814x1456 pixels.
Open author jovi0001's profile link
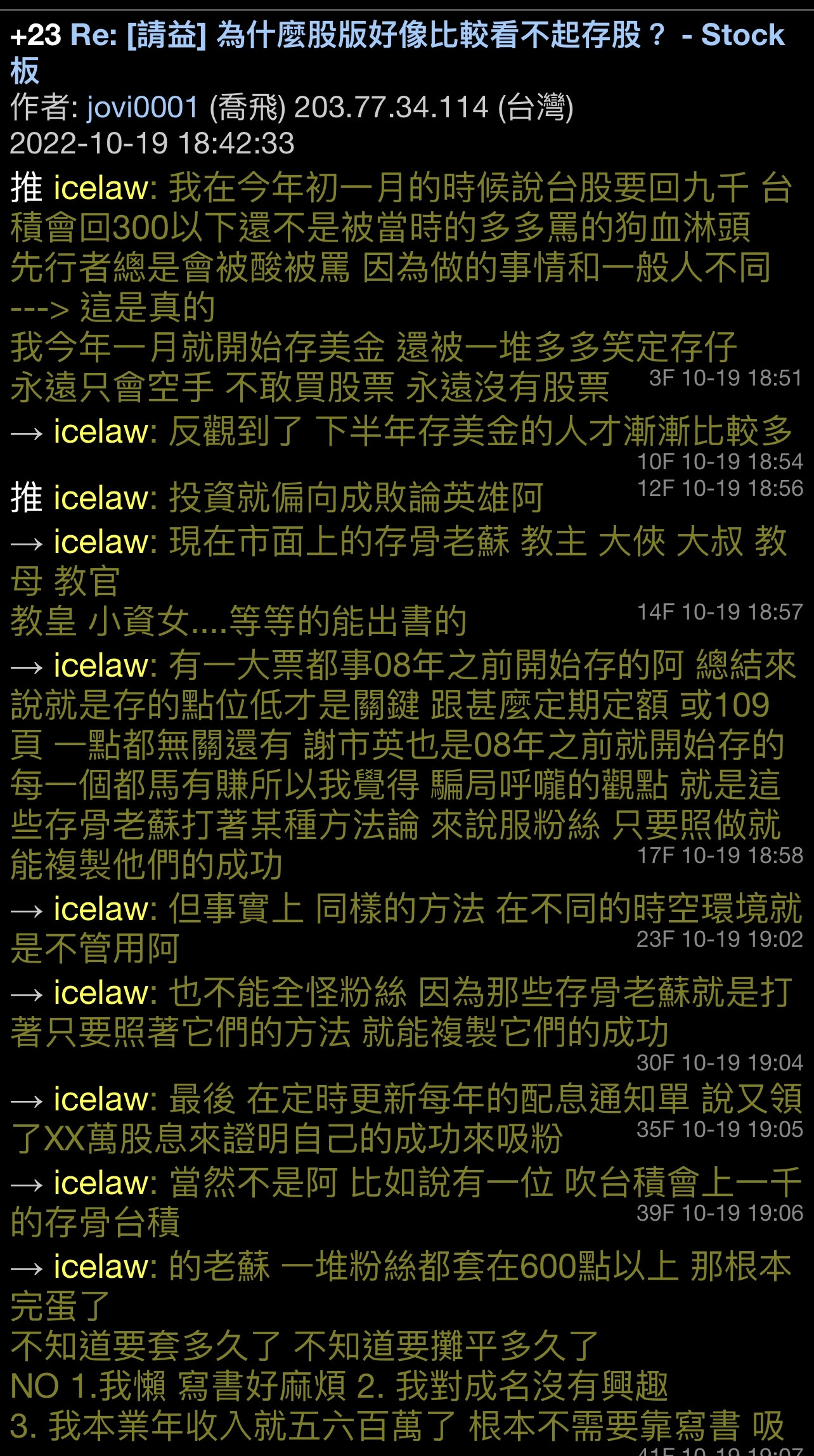(x=143, y=107)
